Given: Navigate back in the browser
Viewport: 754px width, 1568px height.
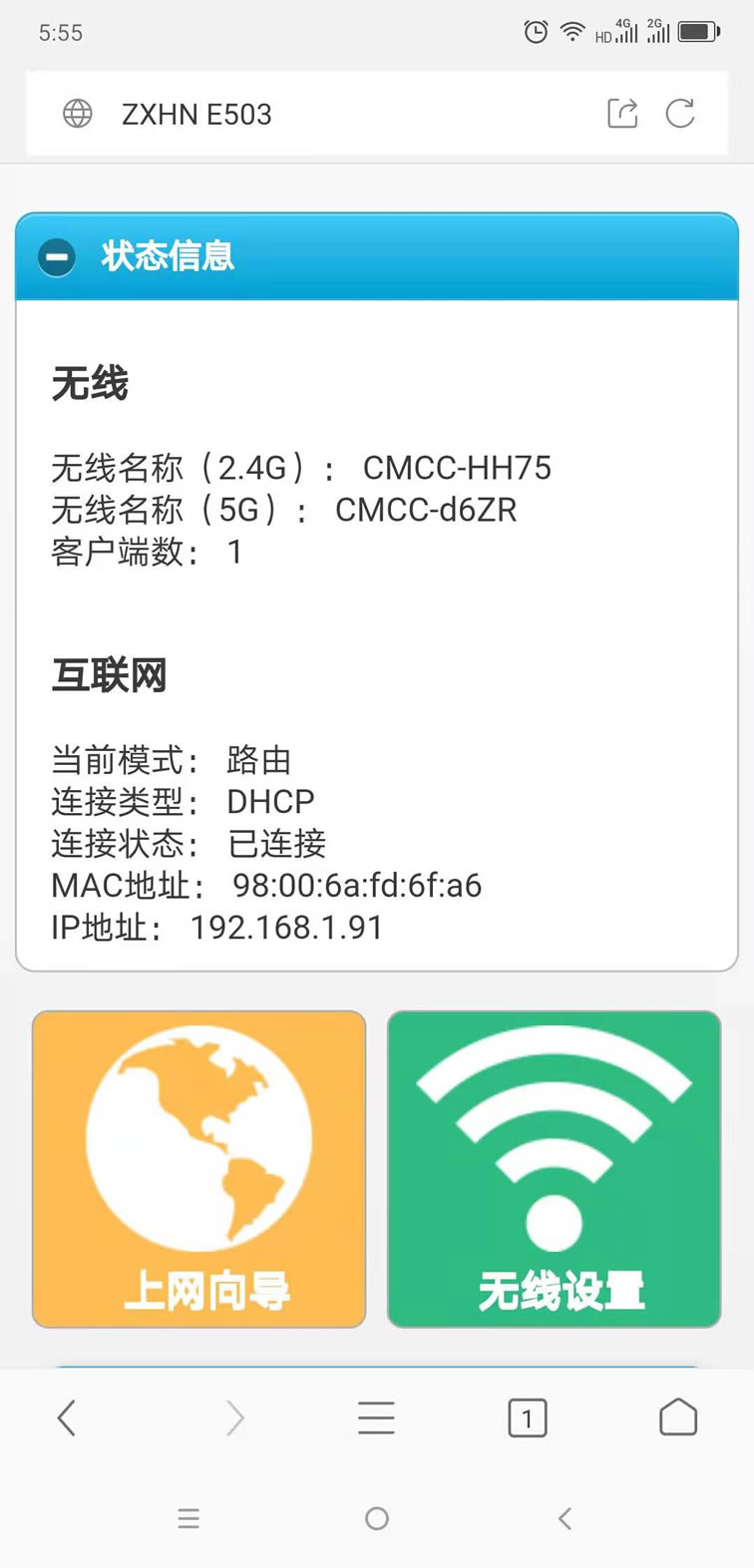Looking at the screenshot, I should pos(66,1416).
